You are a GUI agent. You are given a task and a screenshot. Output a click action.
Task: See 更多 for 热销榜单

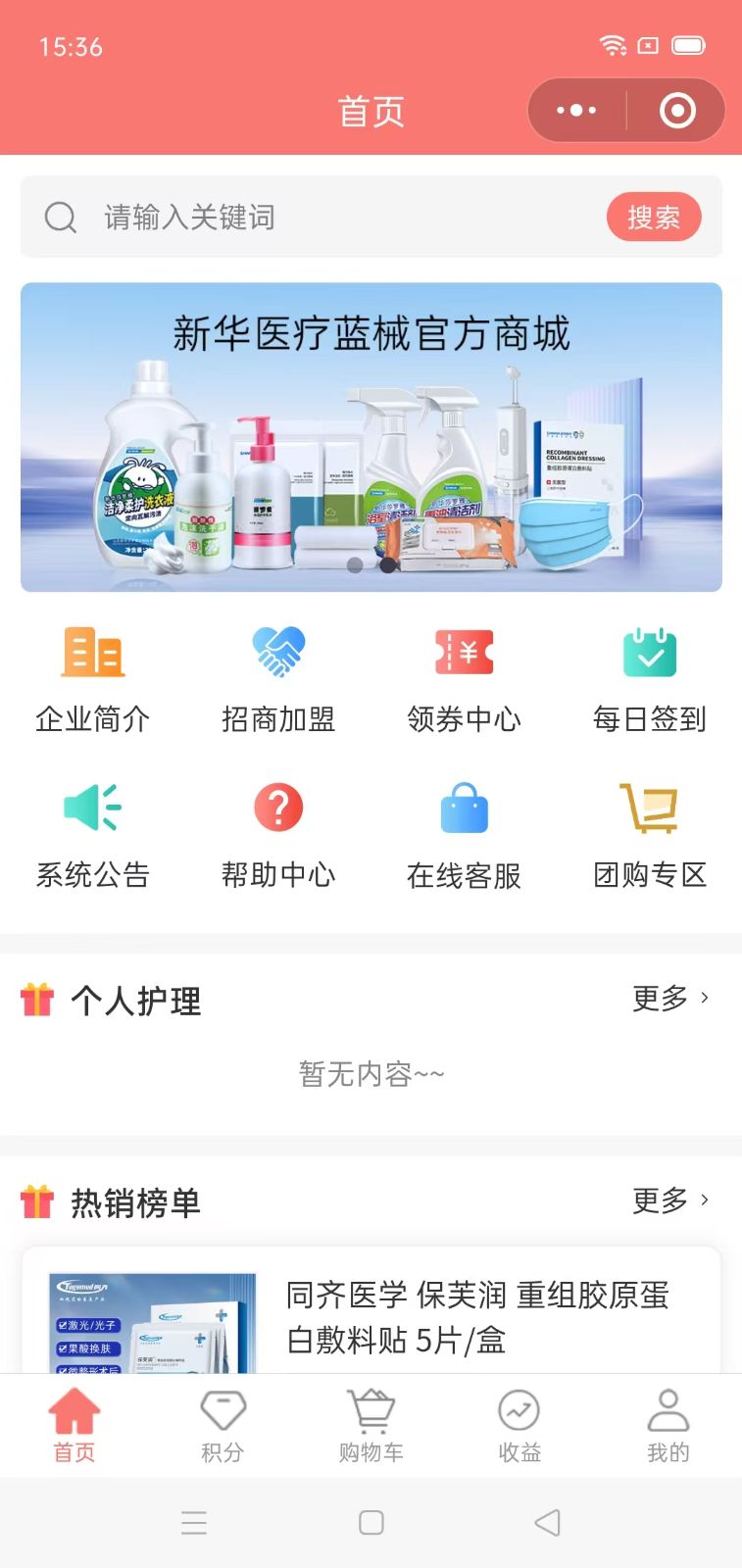(x=671, y=1200)
